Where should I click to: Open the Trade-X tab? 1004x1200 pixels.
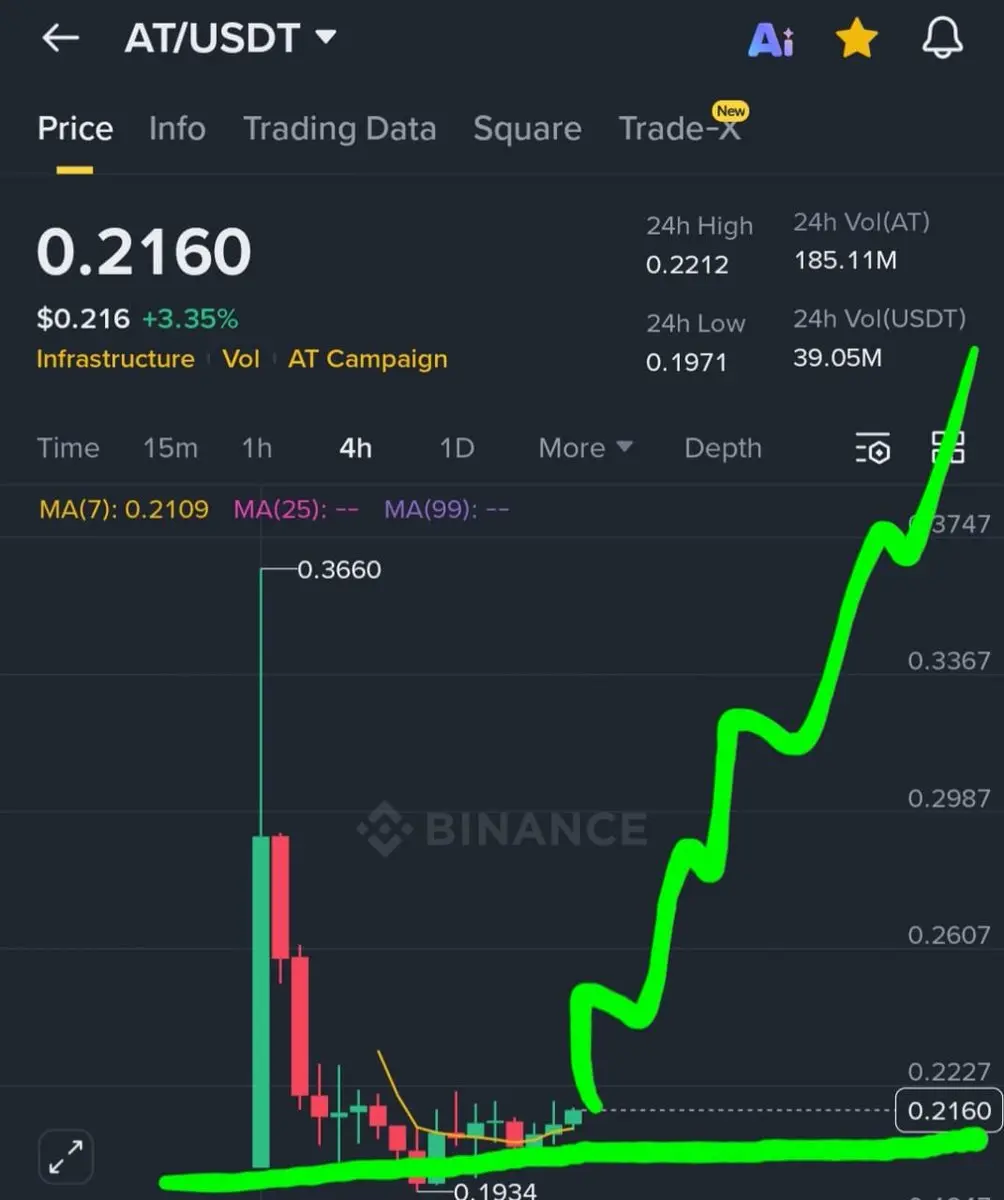tap(680, 129)
